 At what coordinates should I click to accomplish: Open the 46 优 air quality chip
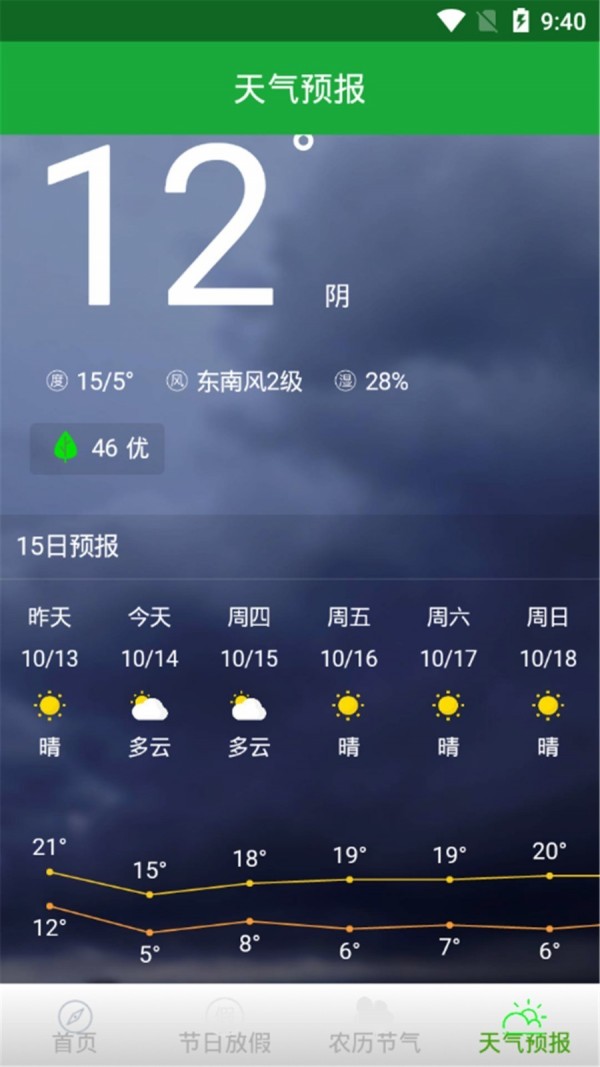[x=97, y=448]
